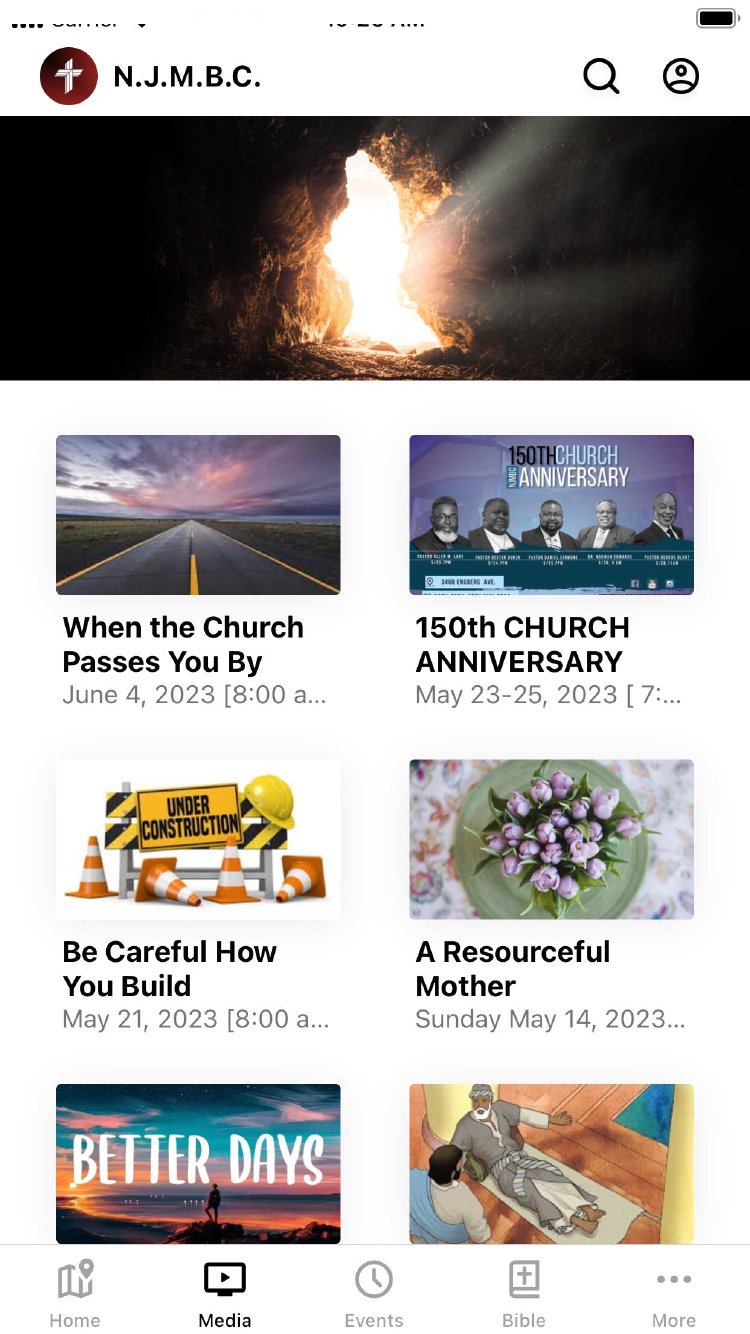Open the featured cave banner
The image size is (750, 1334).
tap(375, 248)
